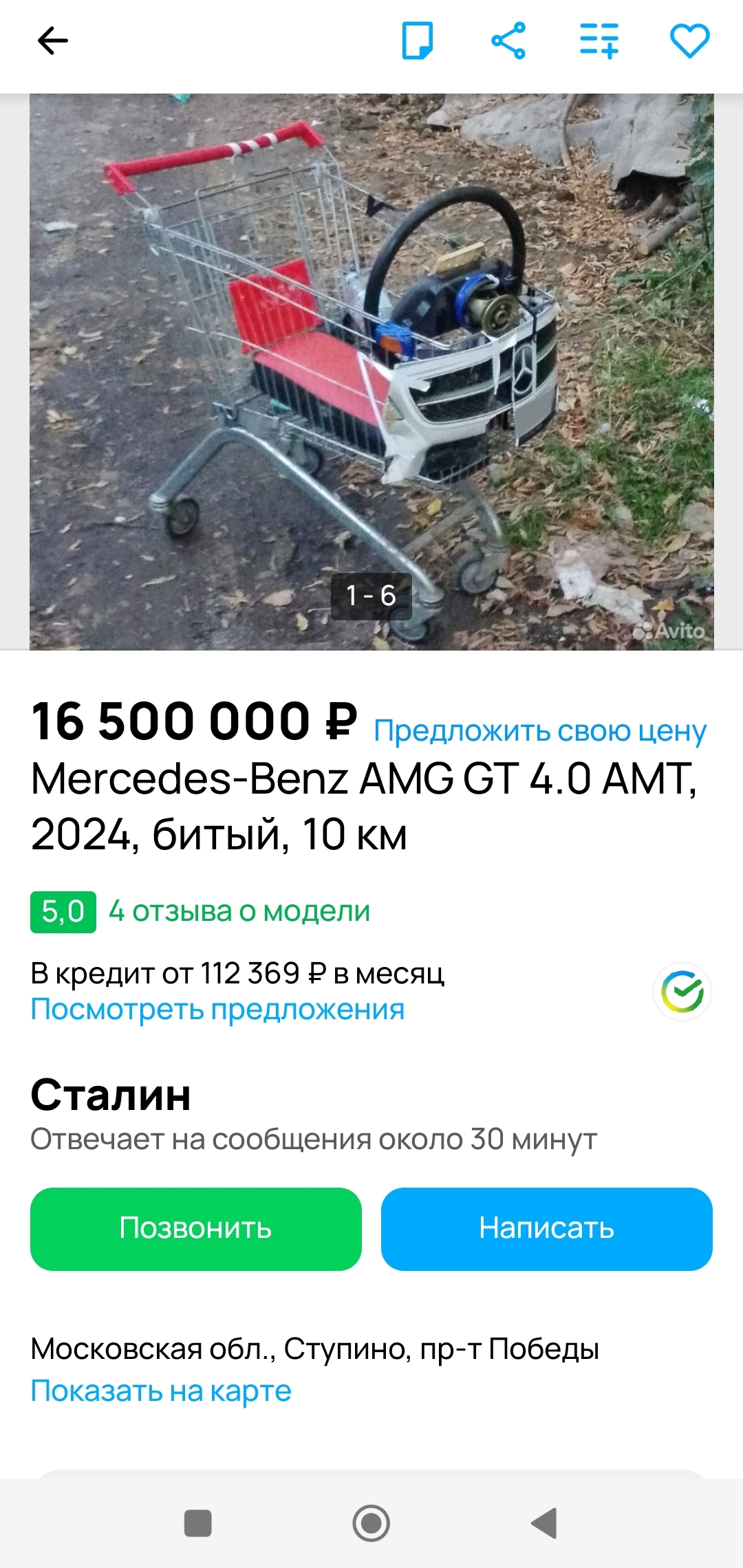Share this Mercedes-Benz listing
The height and width of the screenshot is (1568, 743).
[508, 41]
